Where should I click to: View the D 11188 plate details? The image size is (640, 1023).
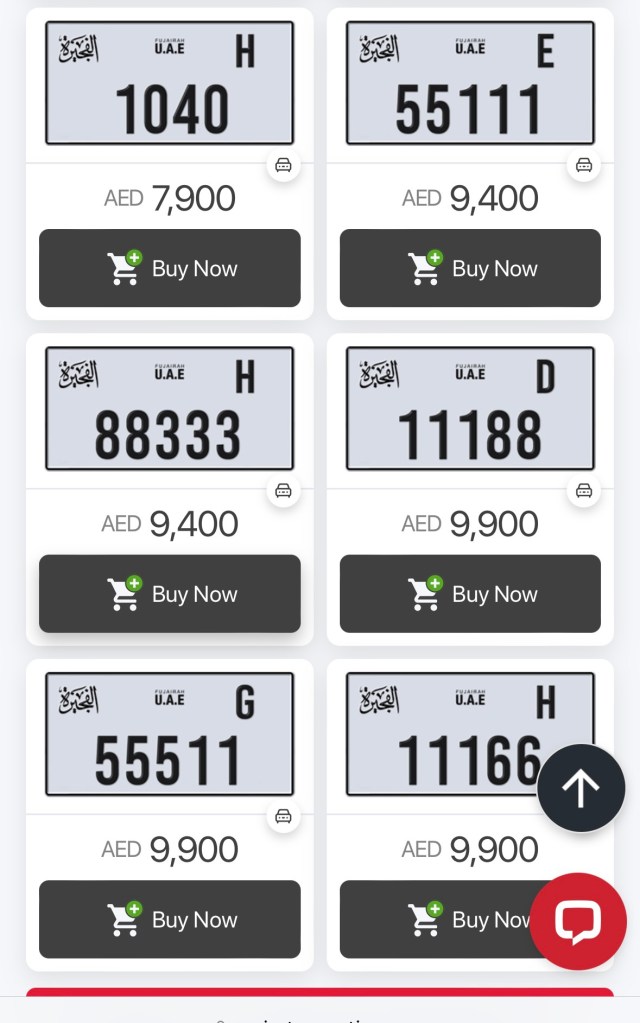click(x=470, y=409)
